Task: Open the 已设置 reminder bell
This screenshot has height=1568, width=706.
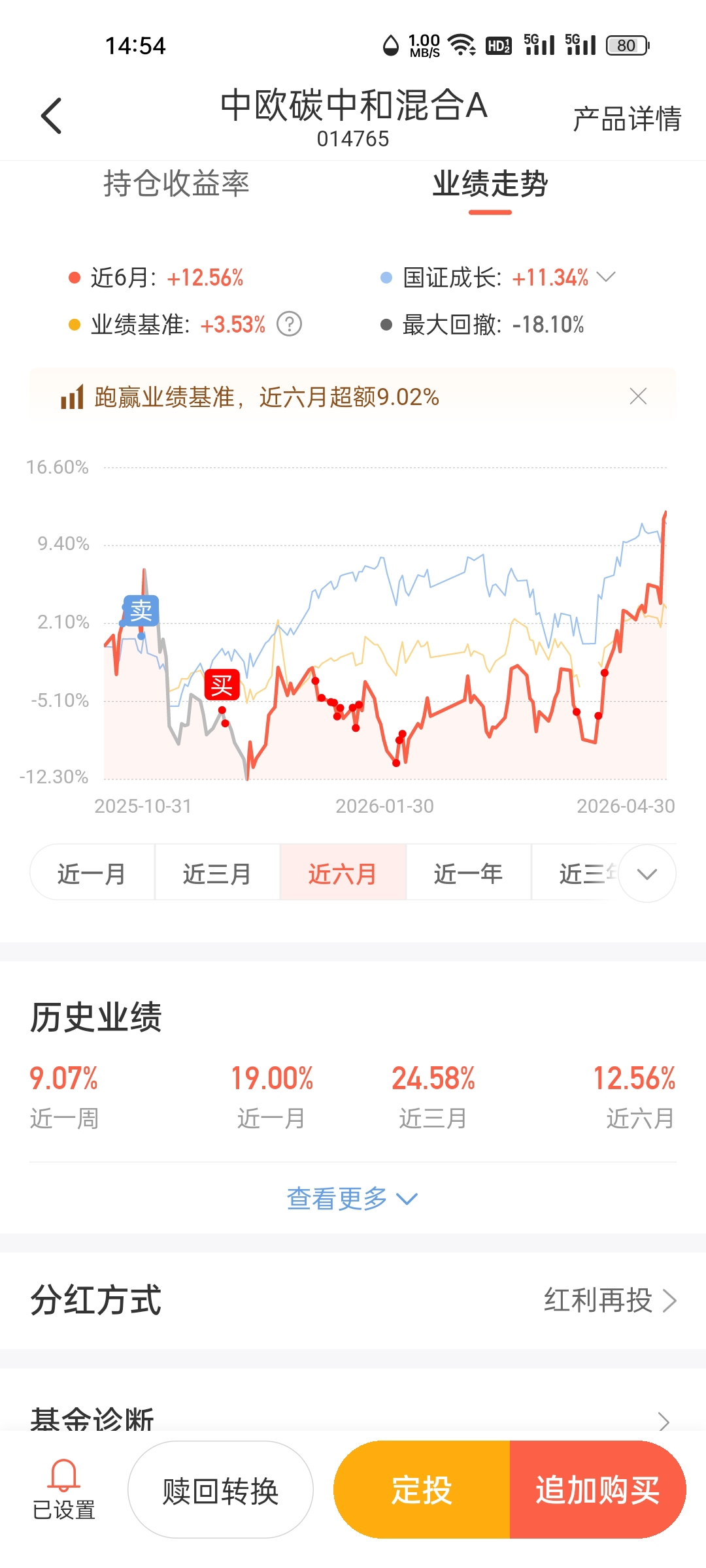Action: pyautogui.click(x=64, y=1490)
